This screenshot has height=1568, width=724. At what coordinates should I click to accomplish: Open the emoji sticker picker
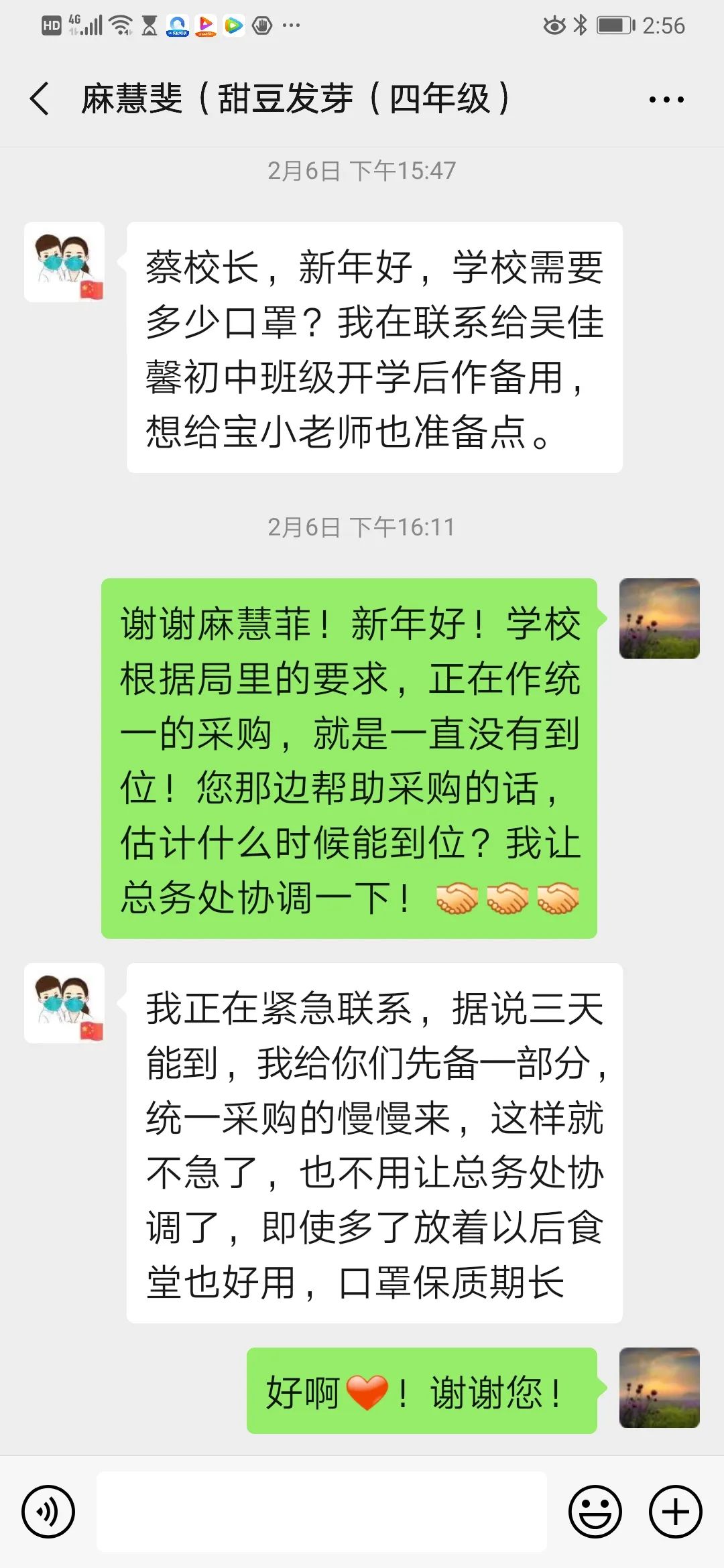pyautogui.click(x=595, y=1512)
